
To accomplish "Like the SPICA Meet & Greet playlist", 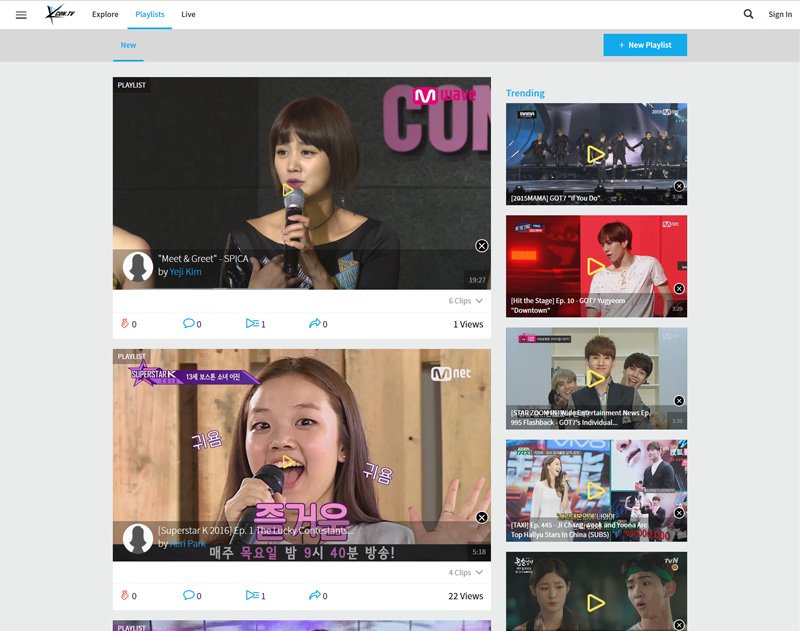I will tap(126, 324).
